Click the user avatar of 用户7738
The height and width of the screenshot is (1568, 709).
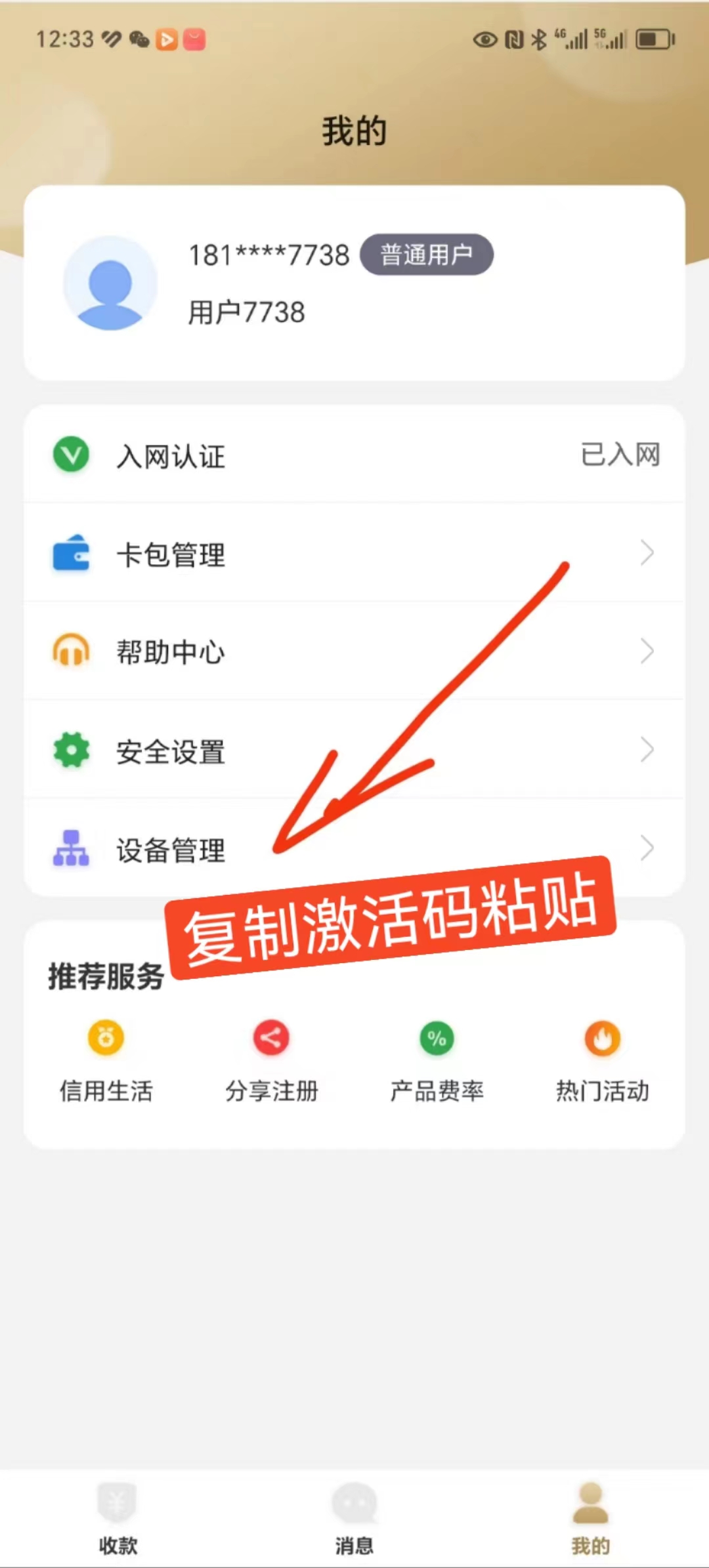pos(112,283)
